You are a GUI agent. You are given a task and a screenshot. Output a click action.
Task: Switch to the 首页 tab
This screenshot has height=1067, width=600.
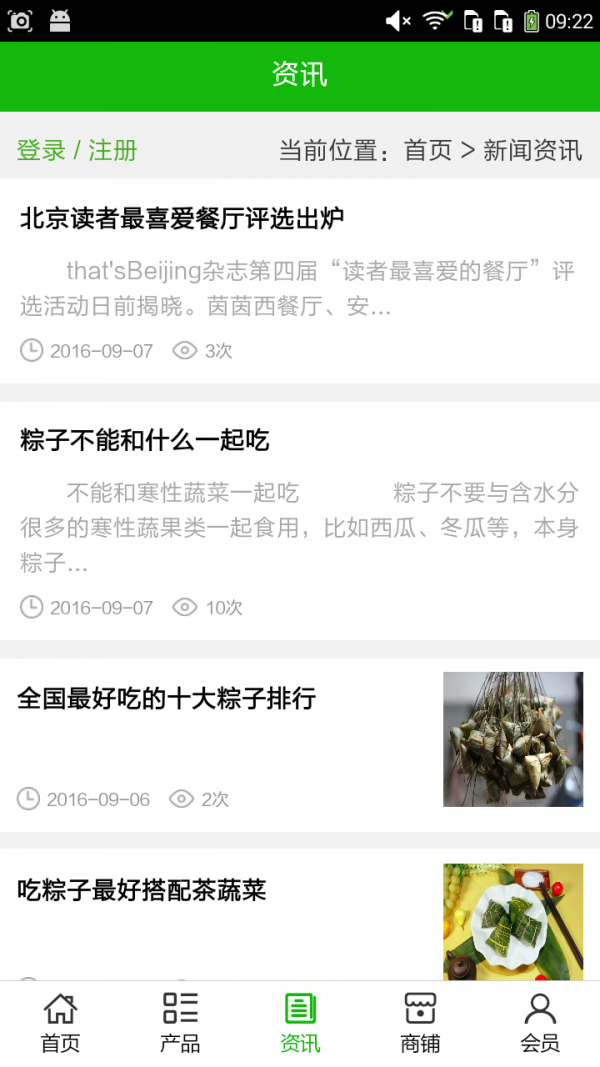click(x=60, y=1023)
